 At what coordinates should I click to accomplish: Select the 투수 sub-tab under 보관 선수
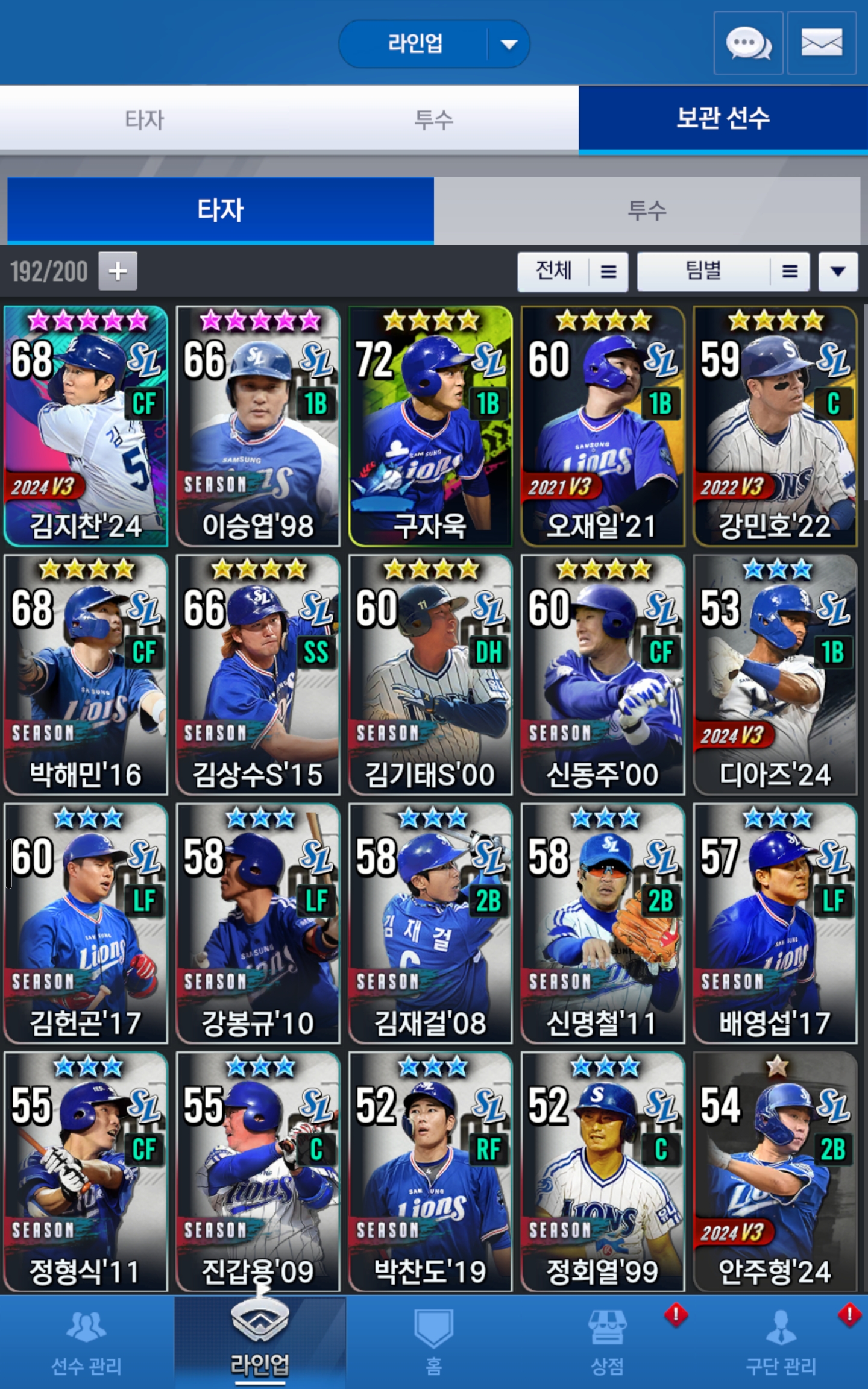point(647,210)
